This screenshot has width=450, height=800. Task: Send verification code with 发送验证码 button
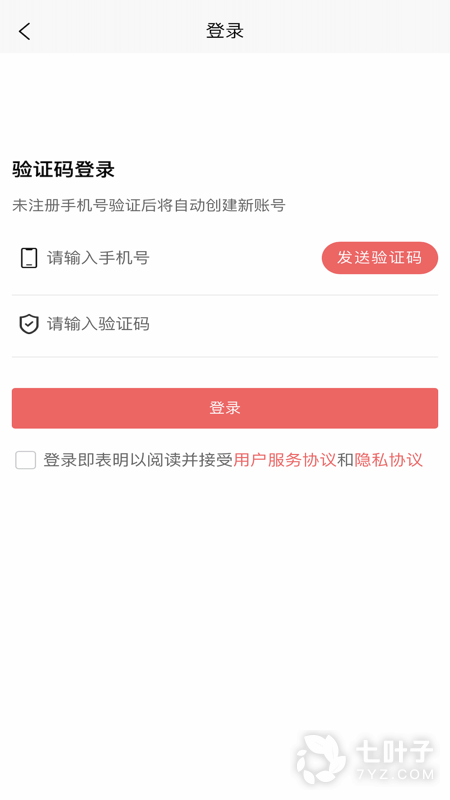(x=380, y=258)
